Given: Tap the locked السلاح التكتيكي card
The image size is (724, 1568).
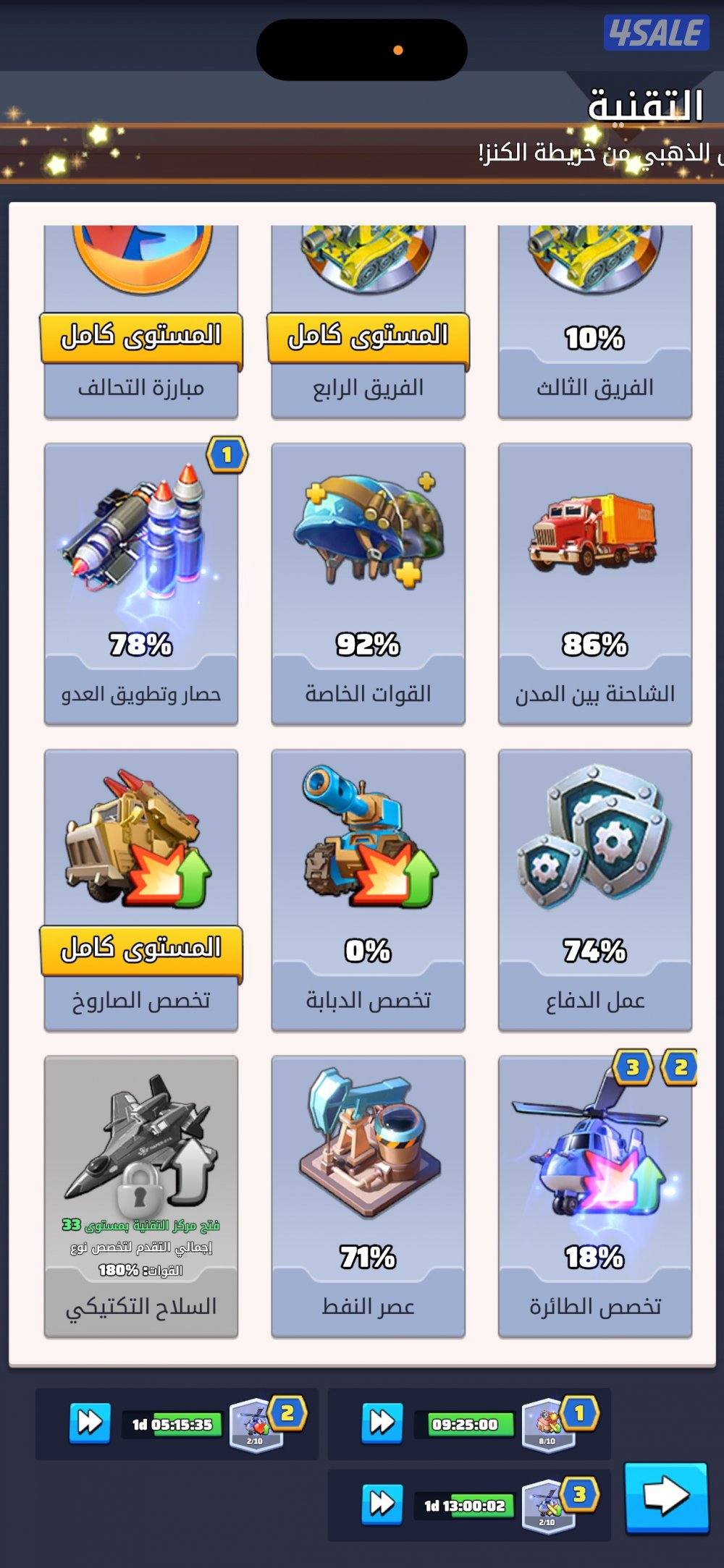Looking at the screenshot, I should tap(141, 1195).
